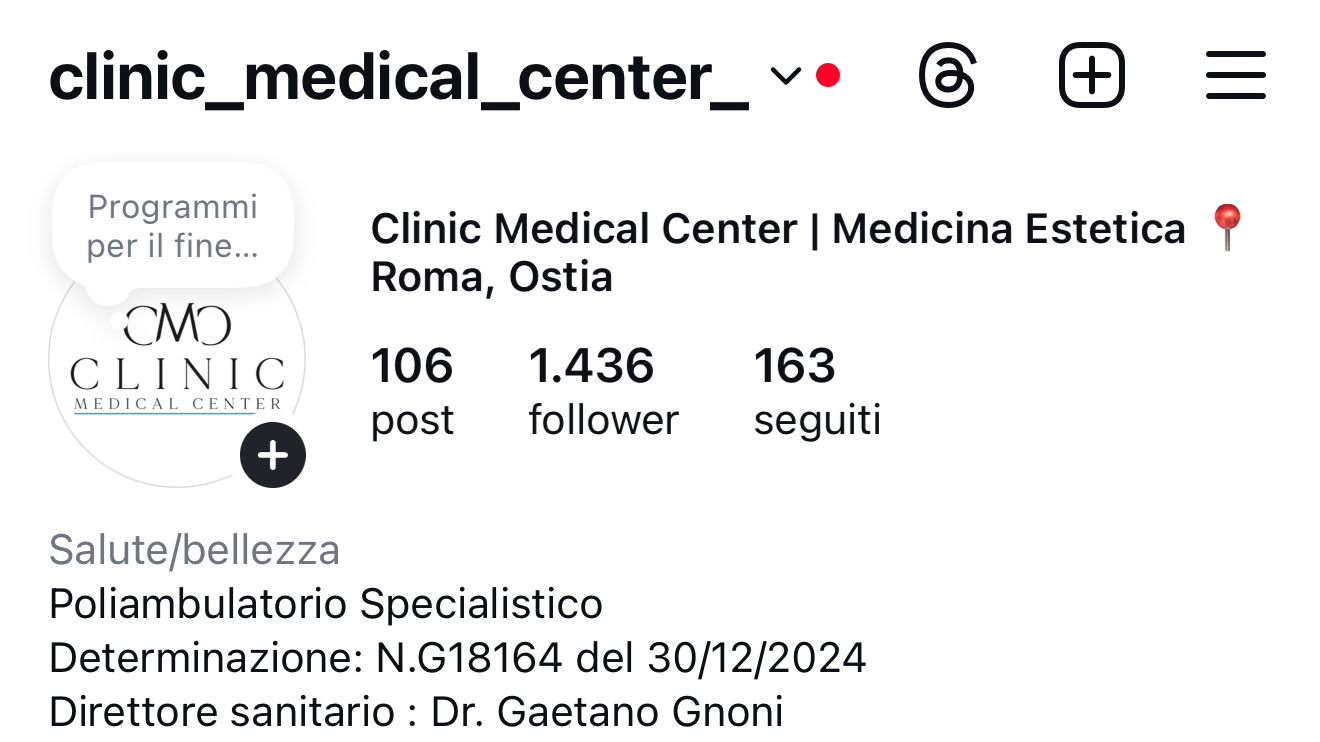Open the 163 seguiti list
The height and width of the screenshot is (742, 1320).
pyautogui.click(x=817, y=390)
